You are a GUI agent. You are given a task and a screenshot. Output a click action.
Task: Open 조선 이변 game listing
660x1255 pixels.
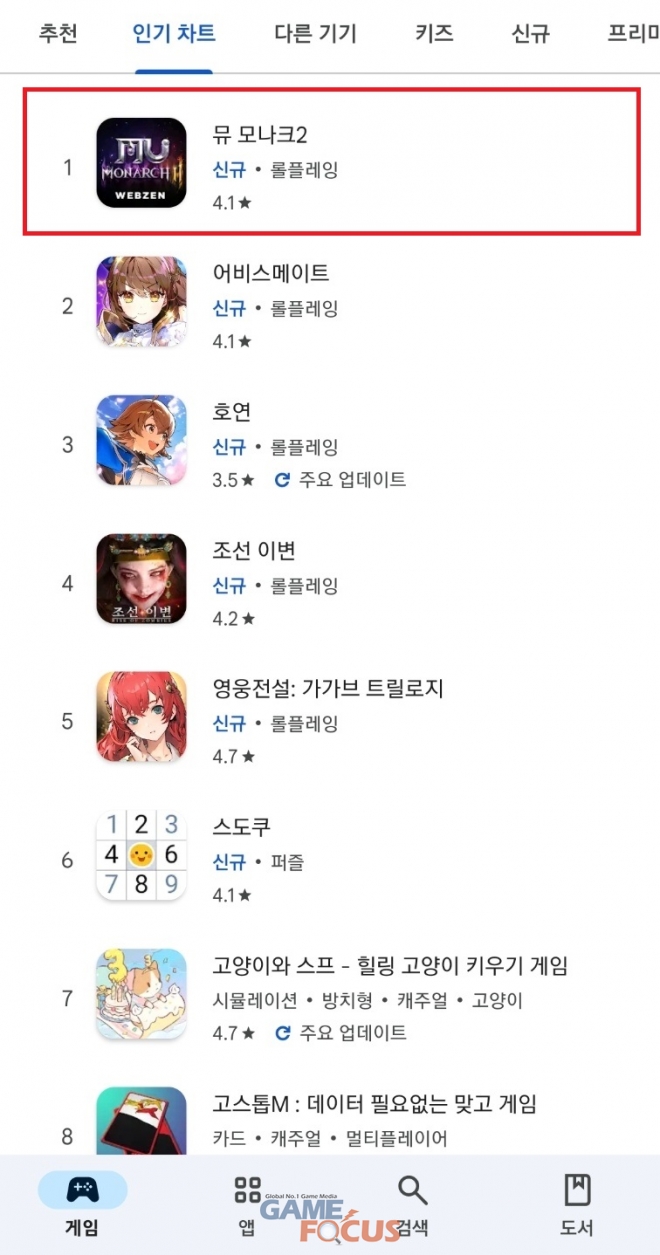[330, 579]
